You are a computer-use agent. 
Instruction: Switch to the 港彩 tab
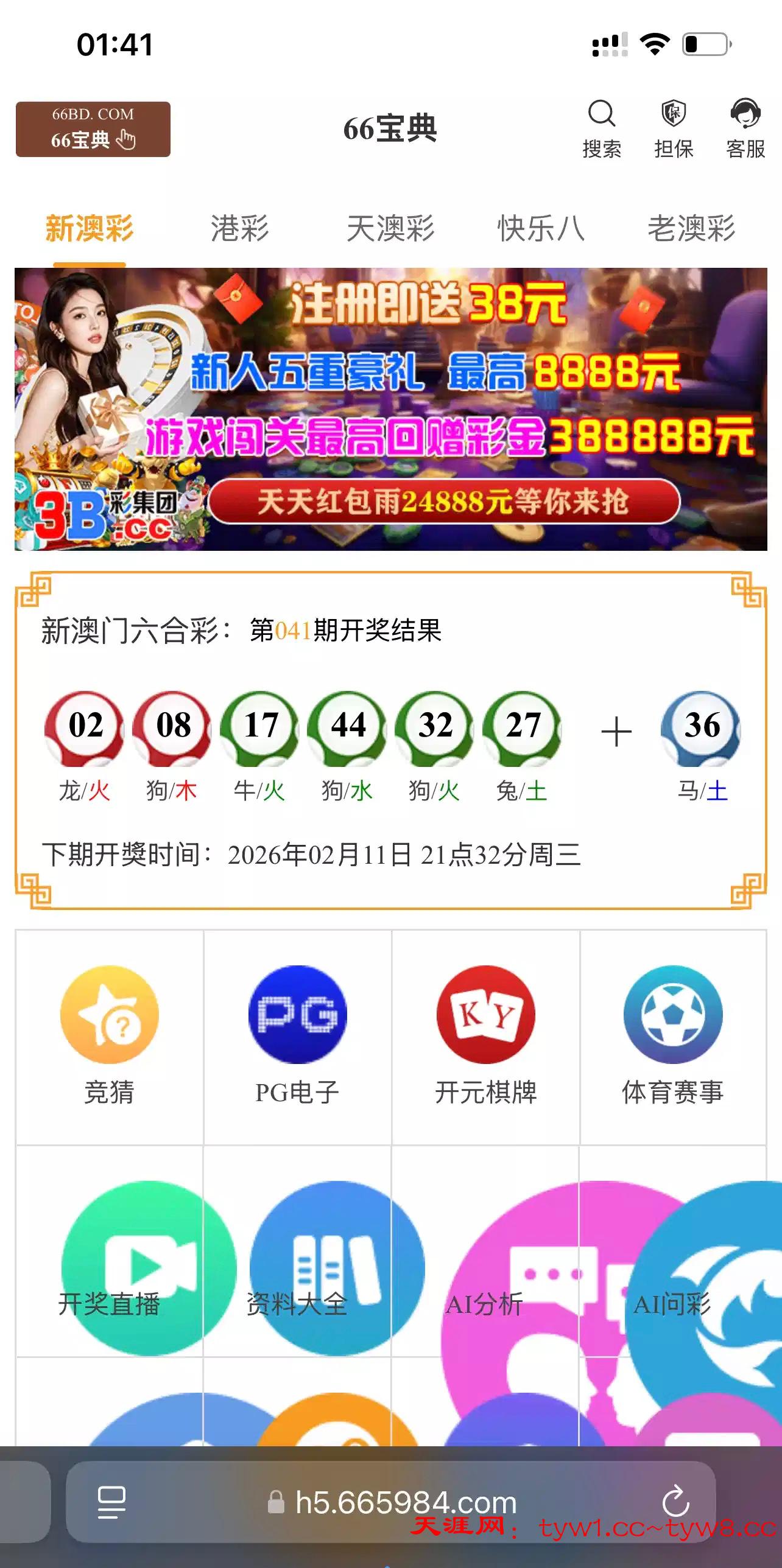[x=240, y=229]
